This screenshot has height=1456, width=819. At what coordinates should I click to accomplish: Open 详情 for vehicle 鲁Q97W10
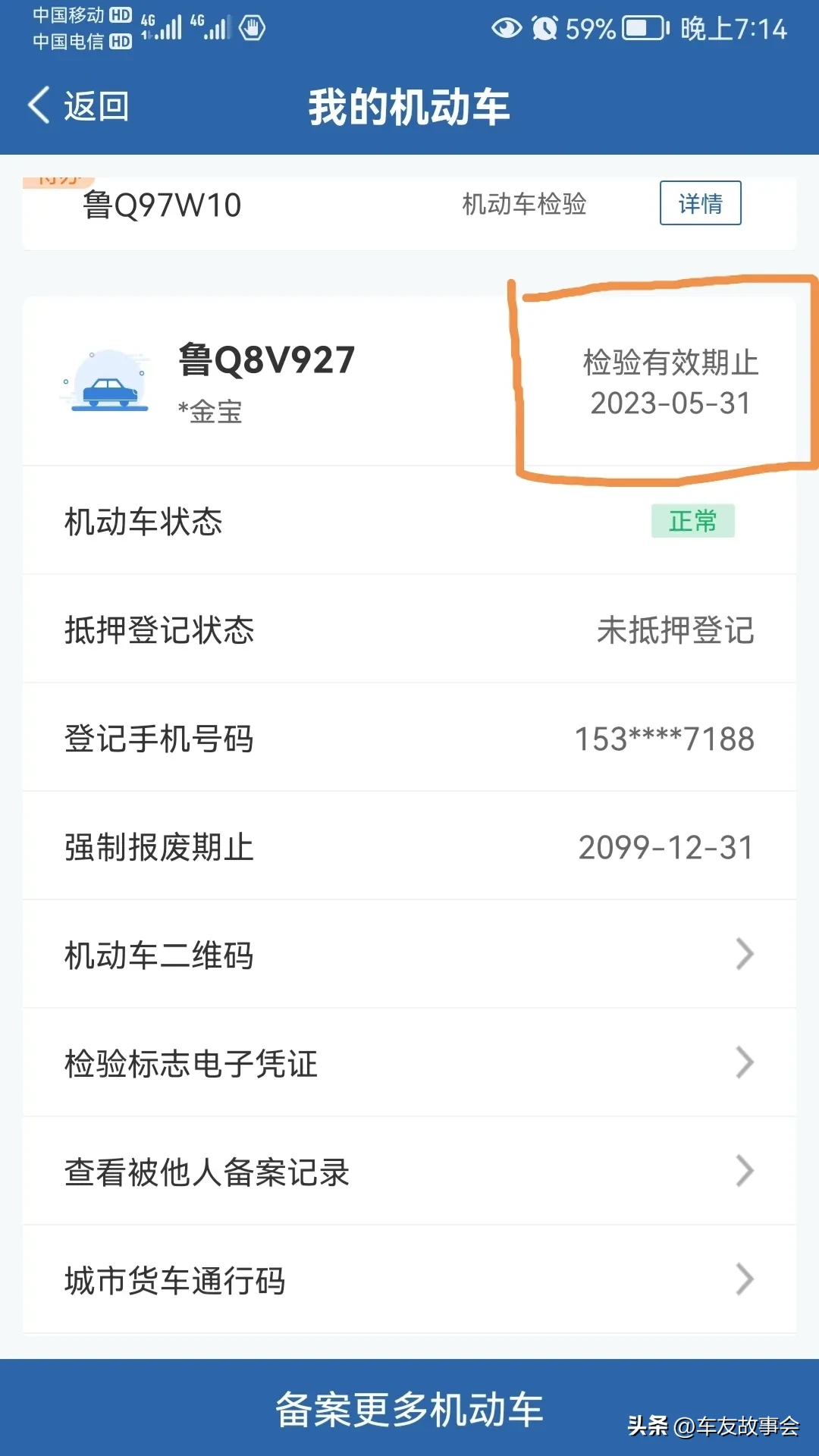coord(700,203)
